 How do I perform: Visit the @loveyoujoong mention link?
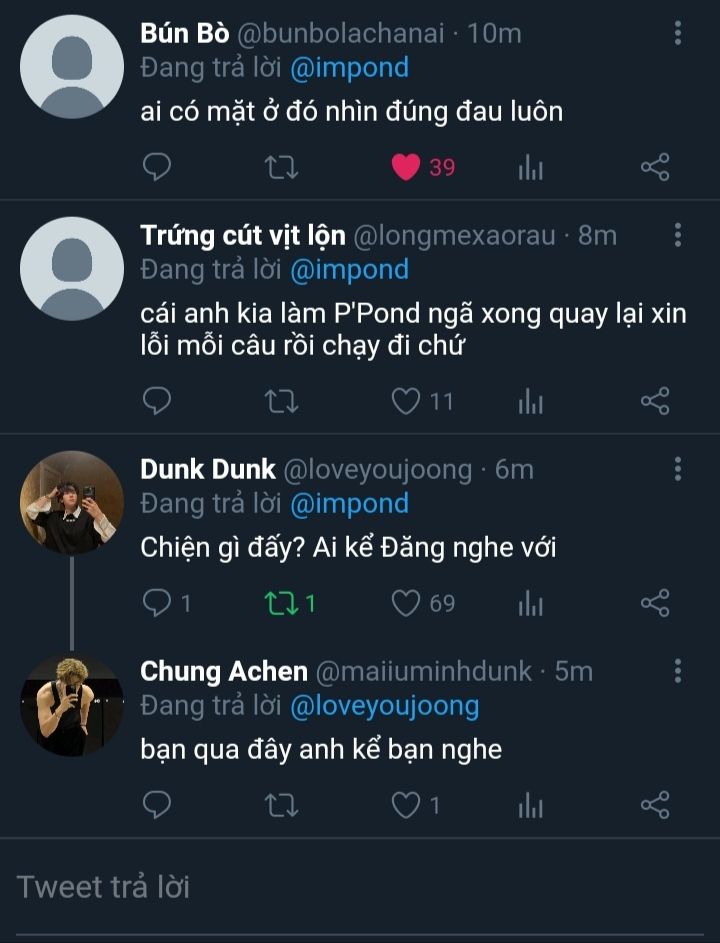(x=384, y=706)
